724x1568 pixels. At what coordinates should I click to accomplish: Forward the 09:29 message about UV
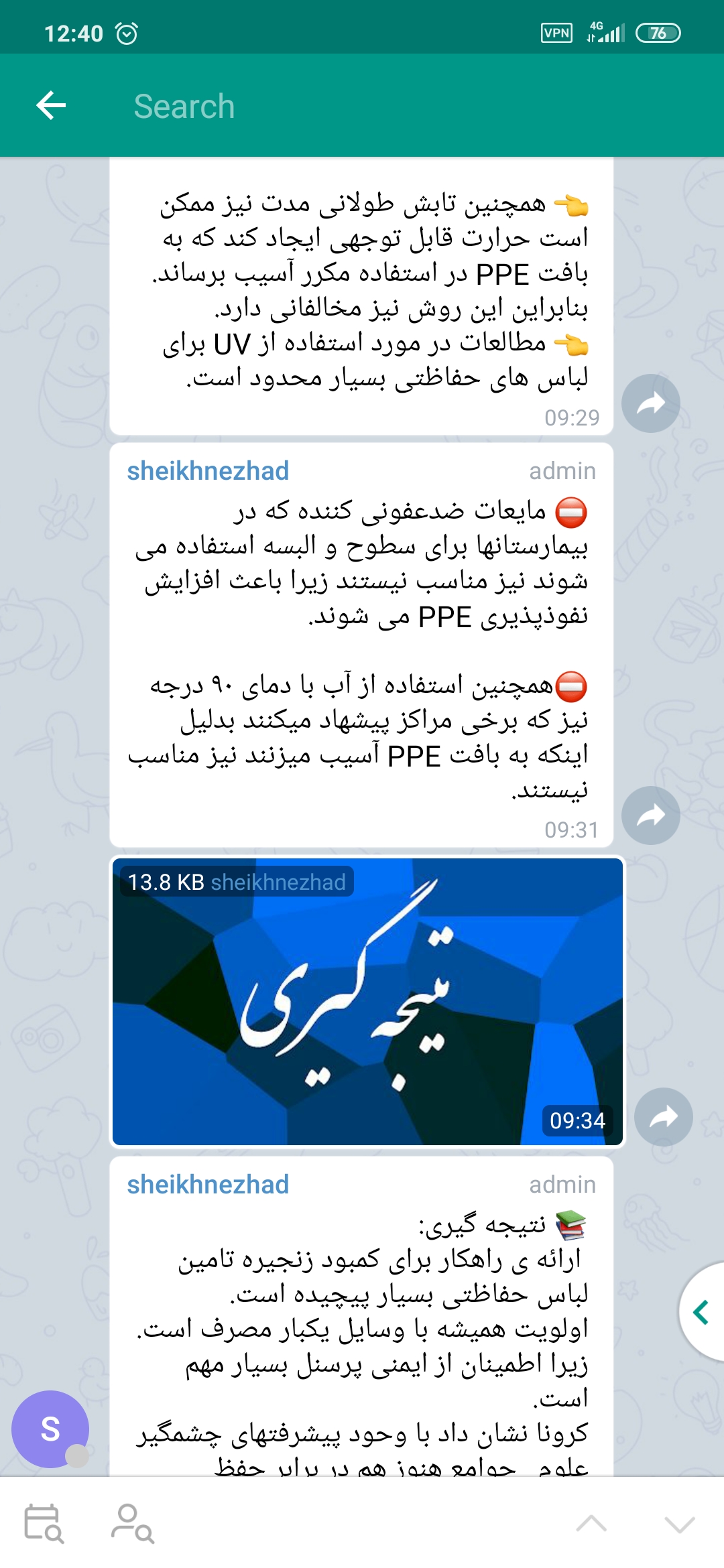650,403
